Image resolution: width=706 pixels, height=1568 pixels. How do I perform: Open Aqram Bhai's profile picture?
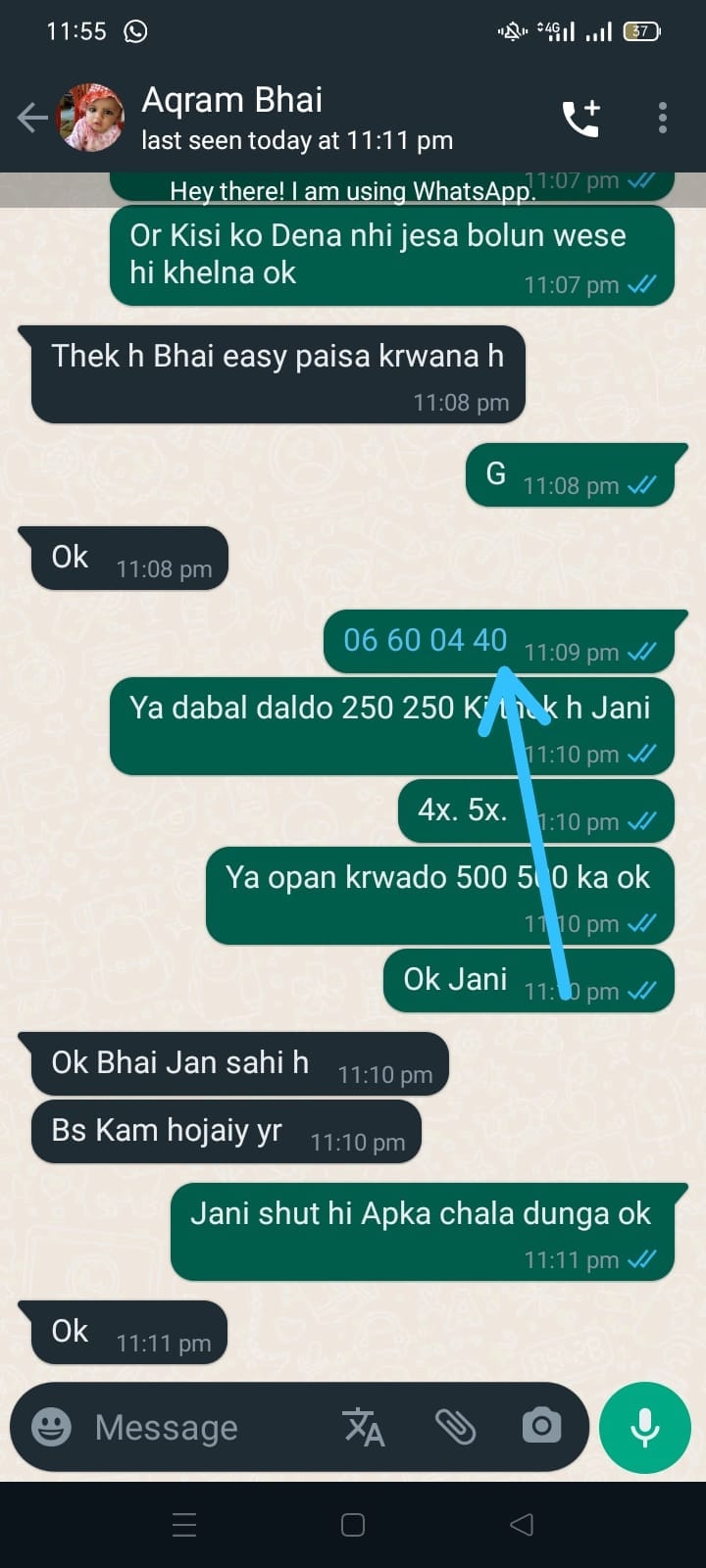point(92,118)
